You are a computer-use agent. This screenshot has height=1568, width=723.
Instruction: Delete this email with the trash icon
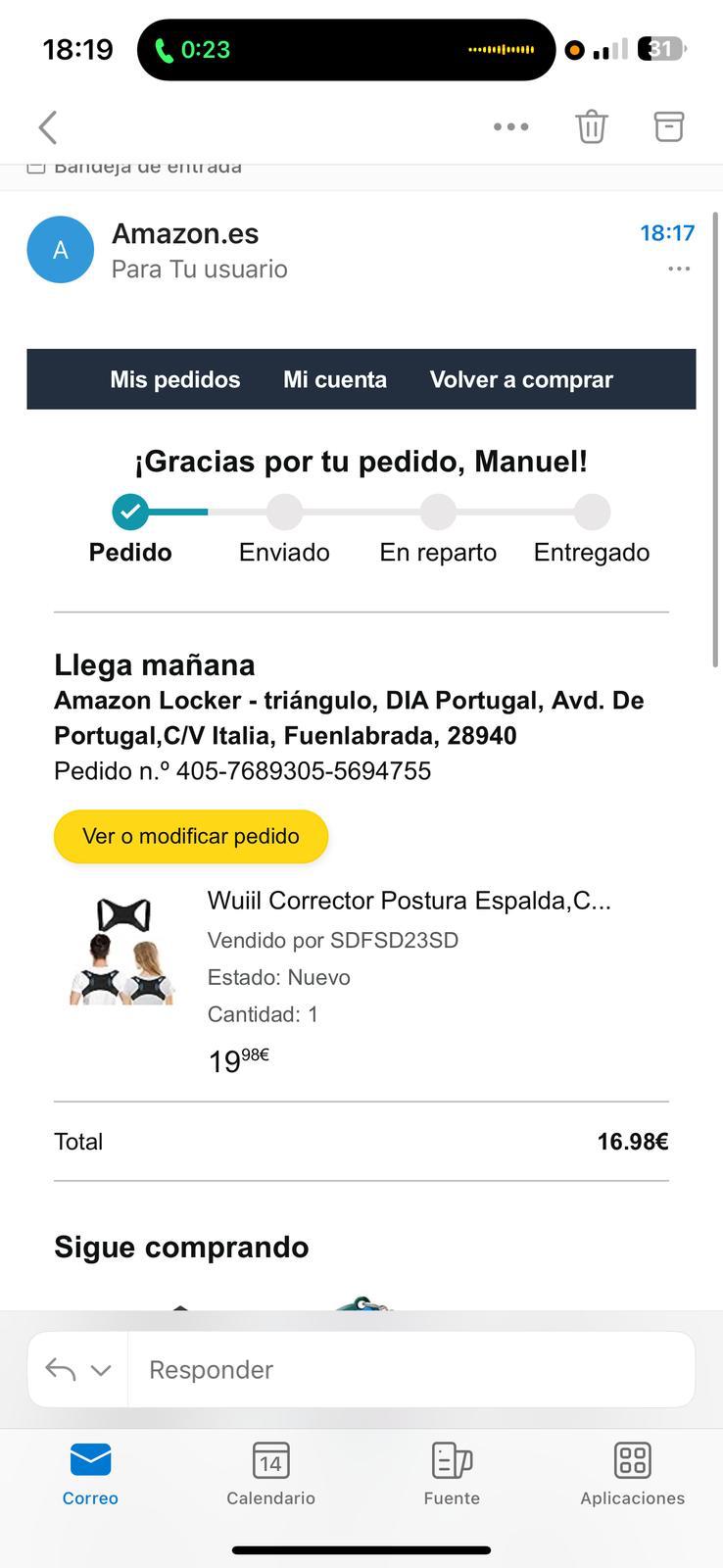coord(591,126)
